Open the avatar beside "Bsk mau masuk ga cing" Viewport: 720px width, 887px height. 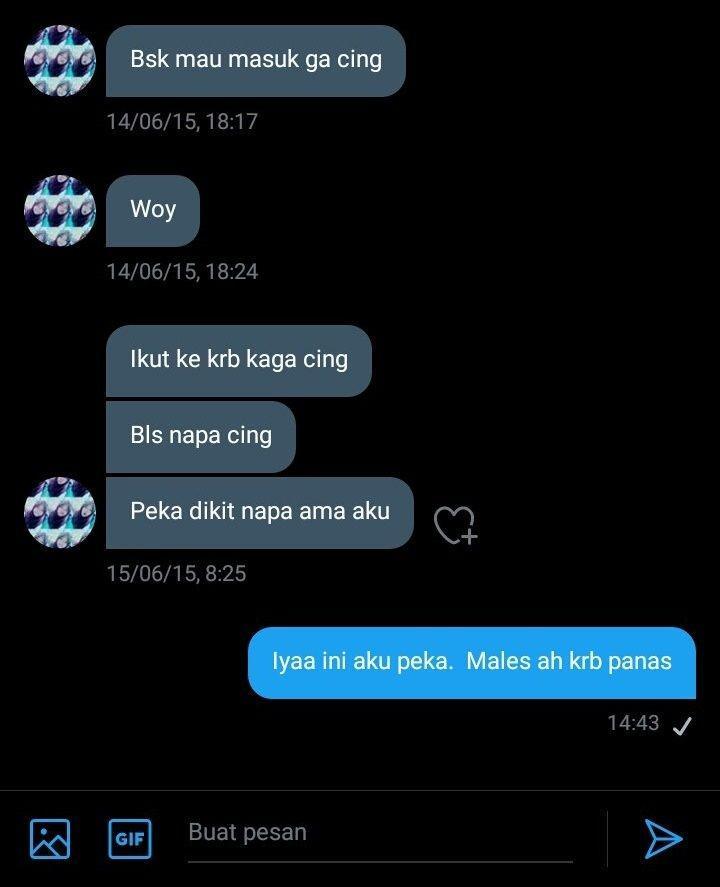[60, 61]
